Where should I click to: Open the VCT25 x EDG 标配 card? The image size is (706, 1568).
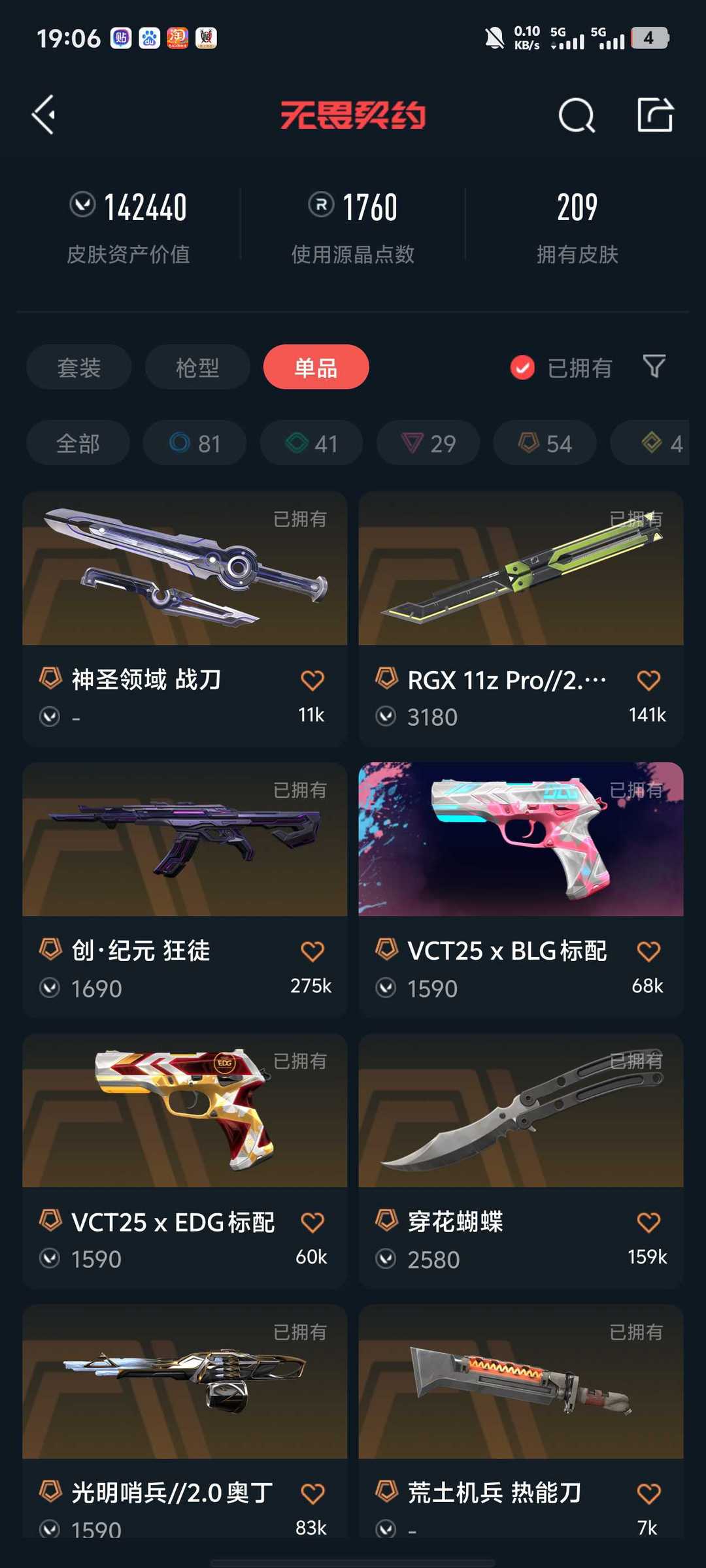click(185, 1161)
